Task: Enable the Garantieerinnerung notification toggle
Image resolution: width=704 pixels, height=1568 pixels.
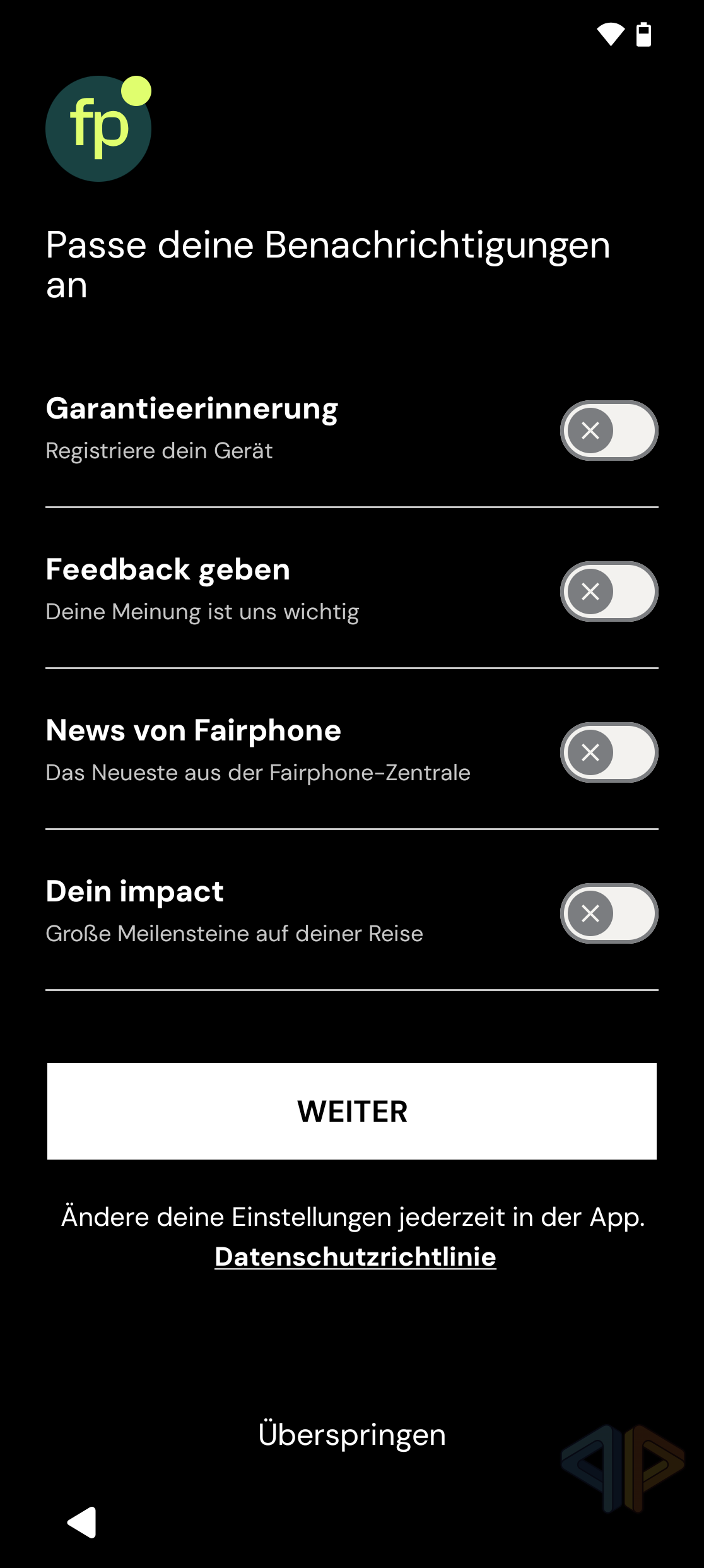Action: click(x=609, y=431)
